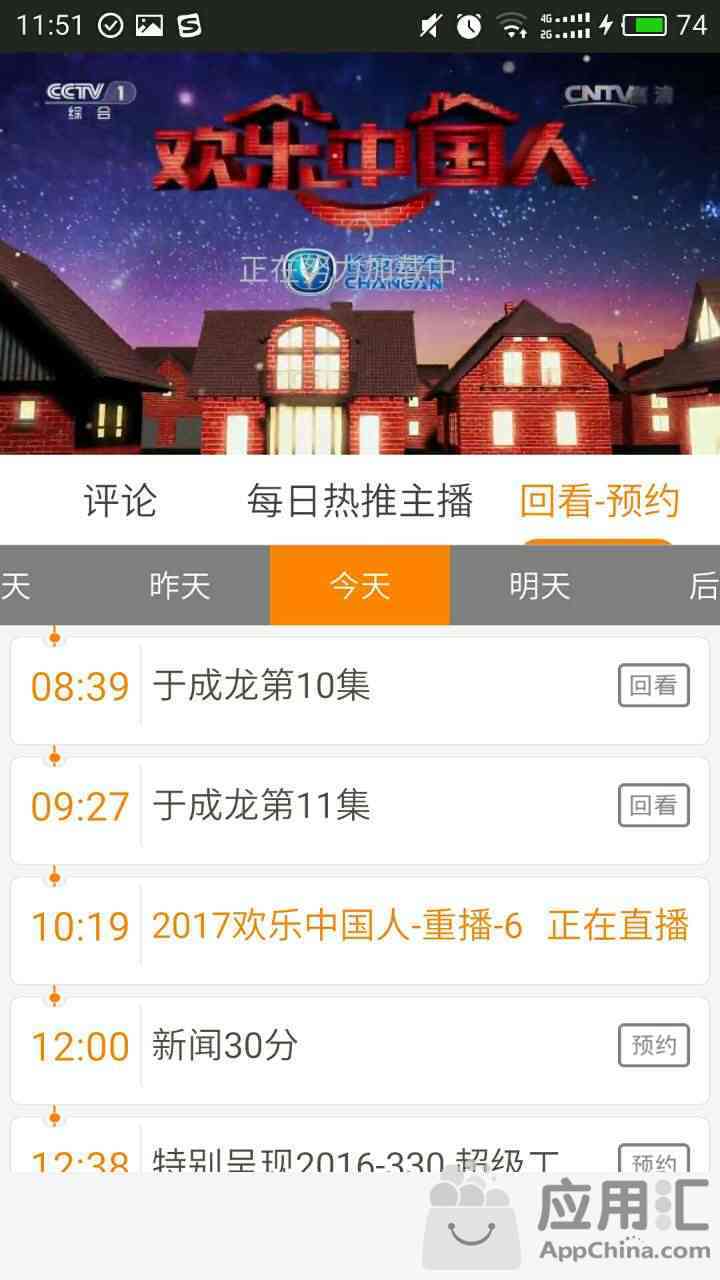Show the schedule for 明天
Image resolution: width=720 pixels, height=1280 pixels.
pyautogui.click(x=540, y=586)
